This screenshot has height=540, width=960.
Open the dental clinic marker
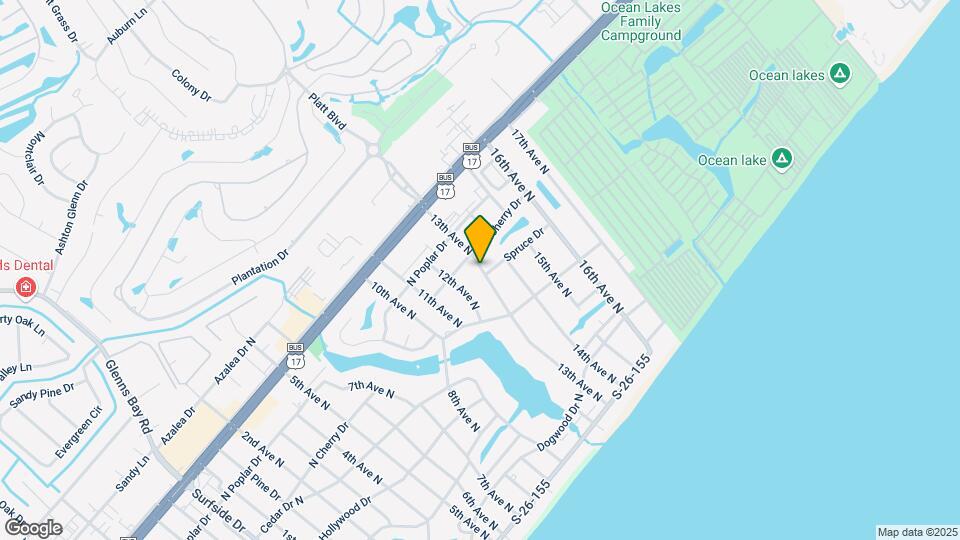tap(25, 289)
